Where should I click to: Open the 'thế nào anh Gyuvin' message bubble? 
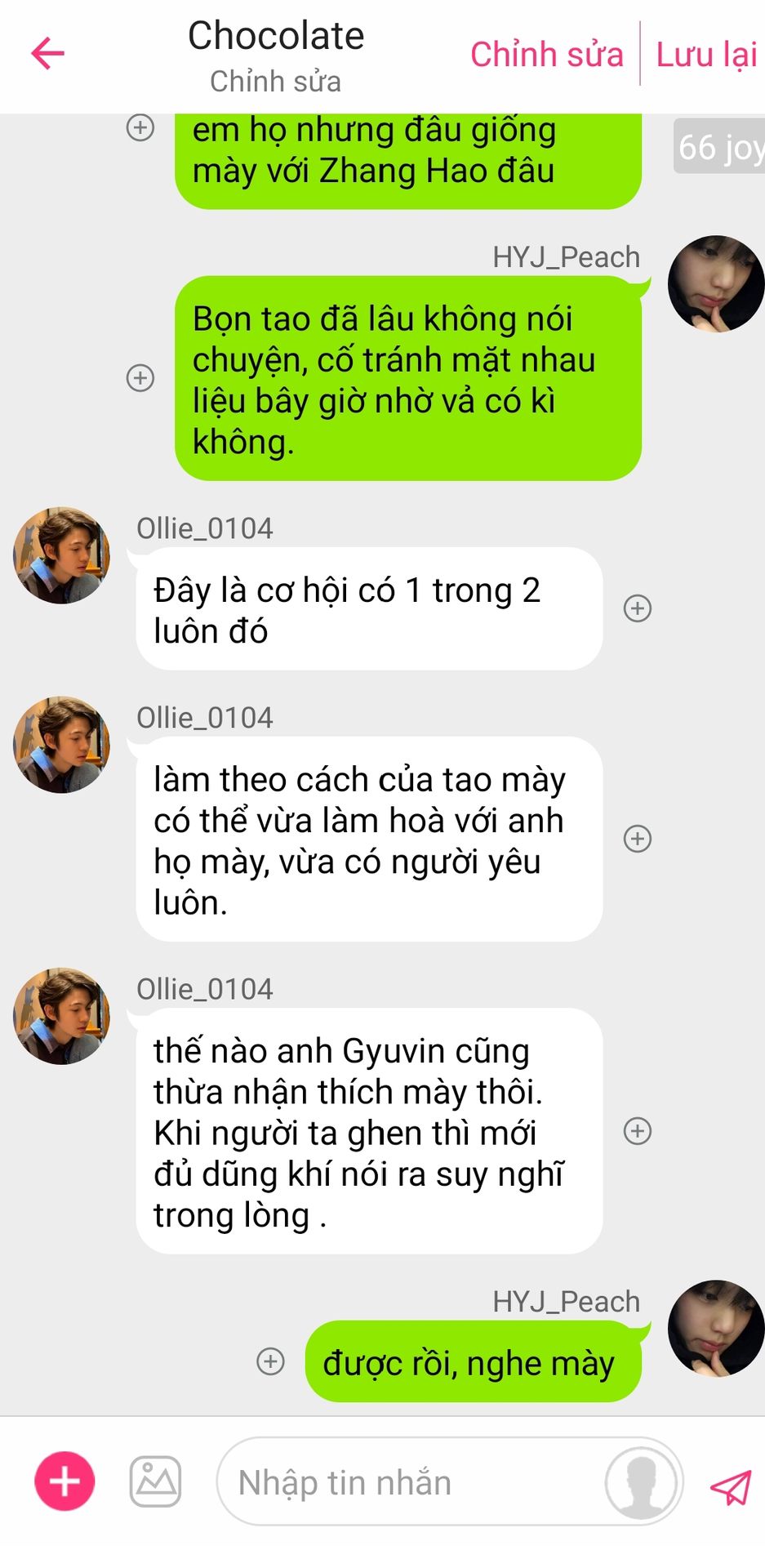tap(369, 1131)
